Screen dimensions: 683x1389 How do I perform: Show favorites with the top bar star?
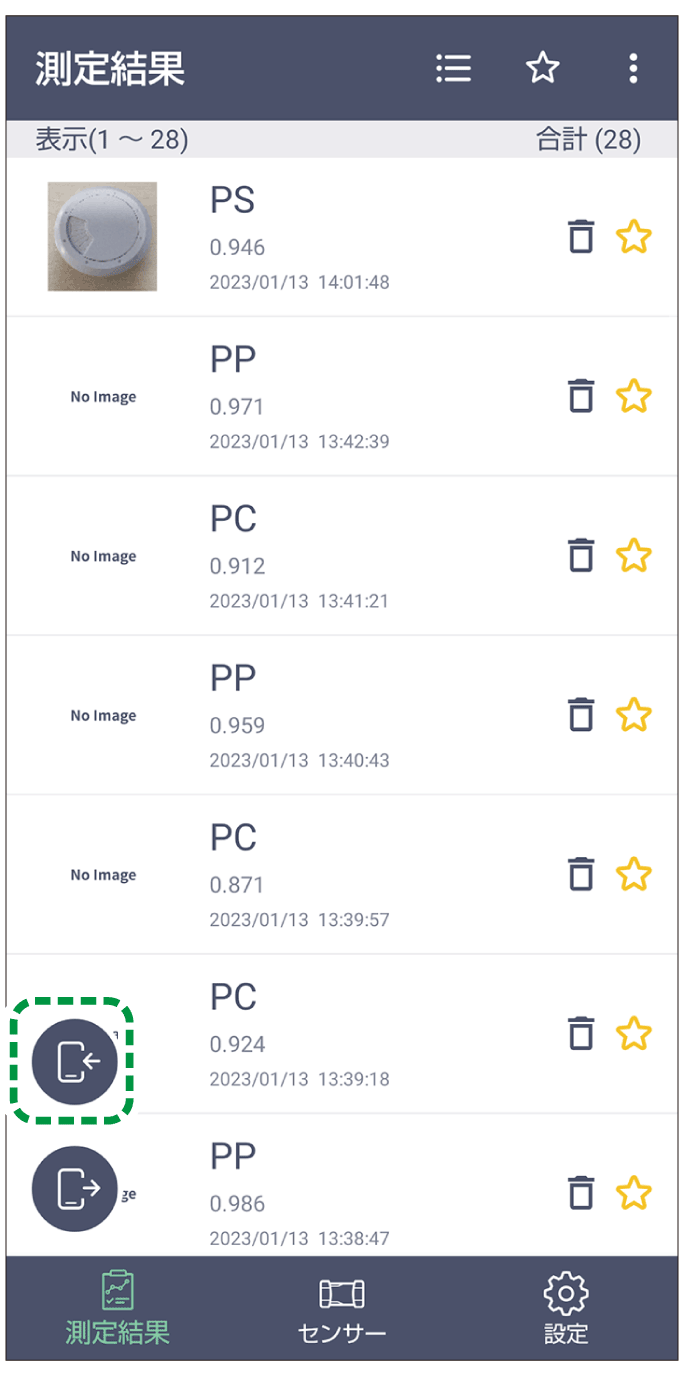(x=542, y=68)
